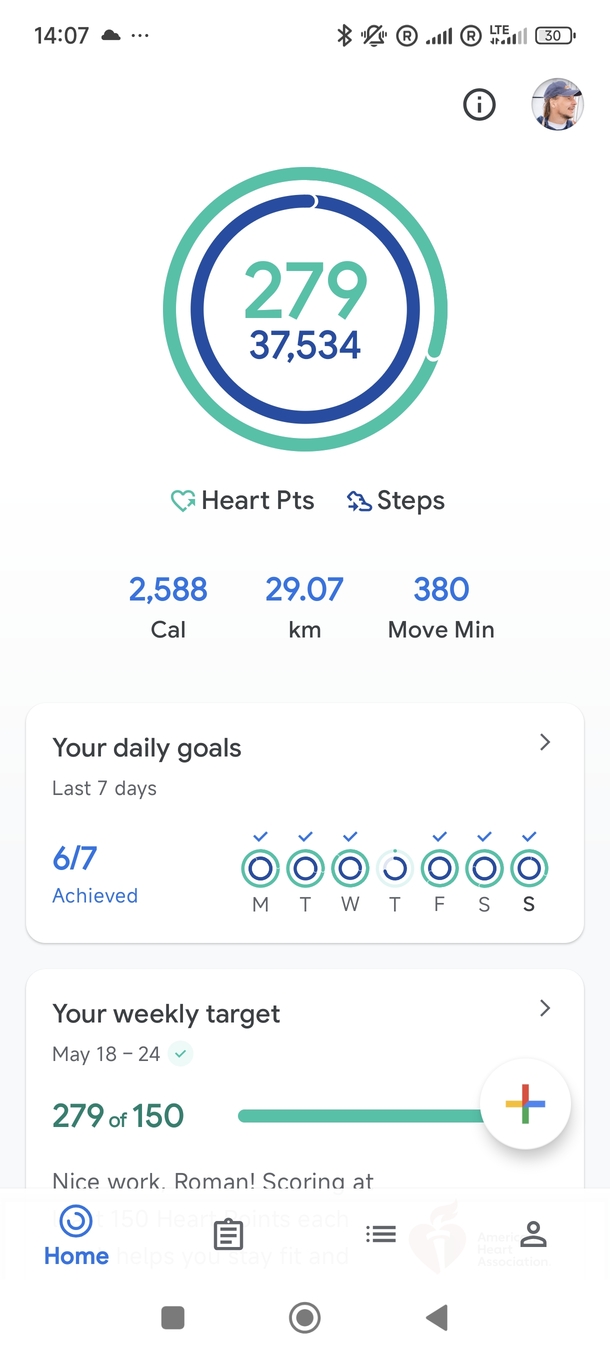Switch to the Browse list tab
Screen dimensions: 610x1356
coord(381,1235)
